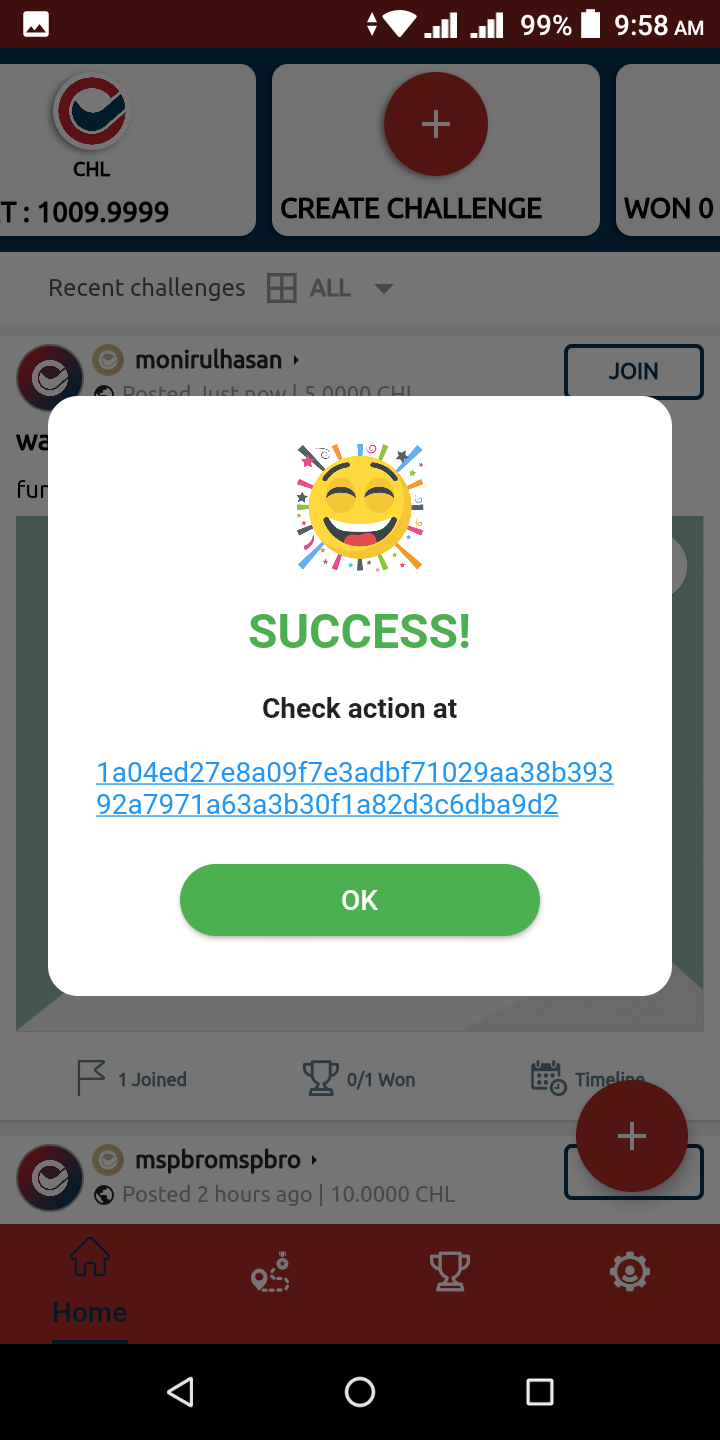Tap the Create Challenge plus button
720x1440 pixels.
[x=435, y=124]
